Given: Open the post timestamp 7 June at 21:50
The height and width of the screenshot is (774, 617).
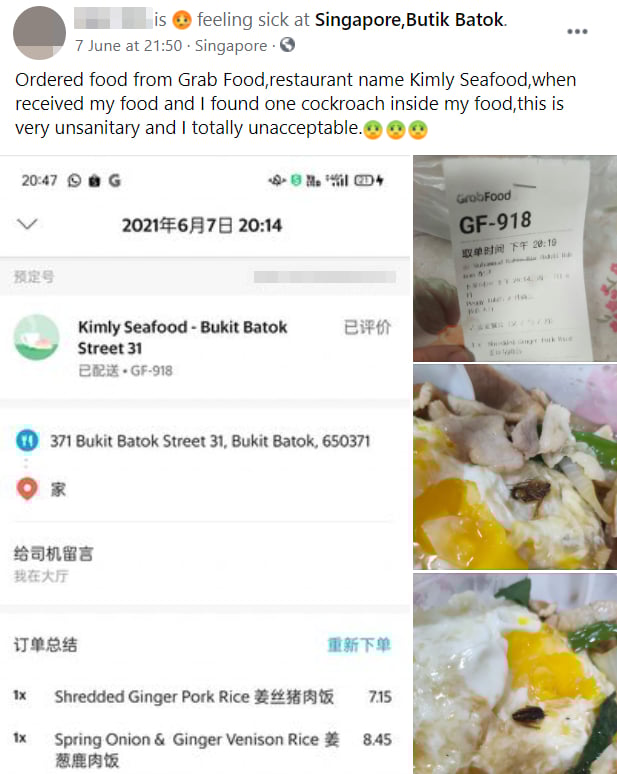Looking at the screenshot, I should coord(129,45).
